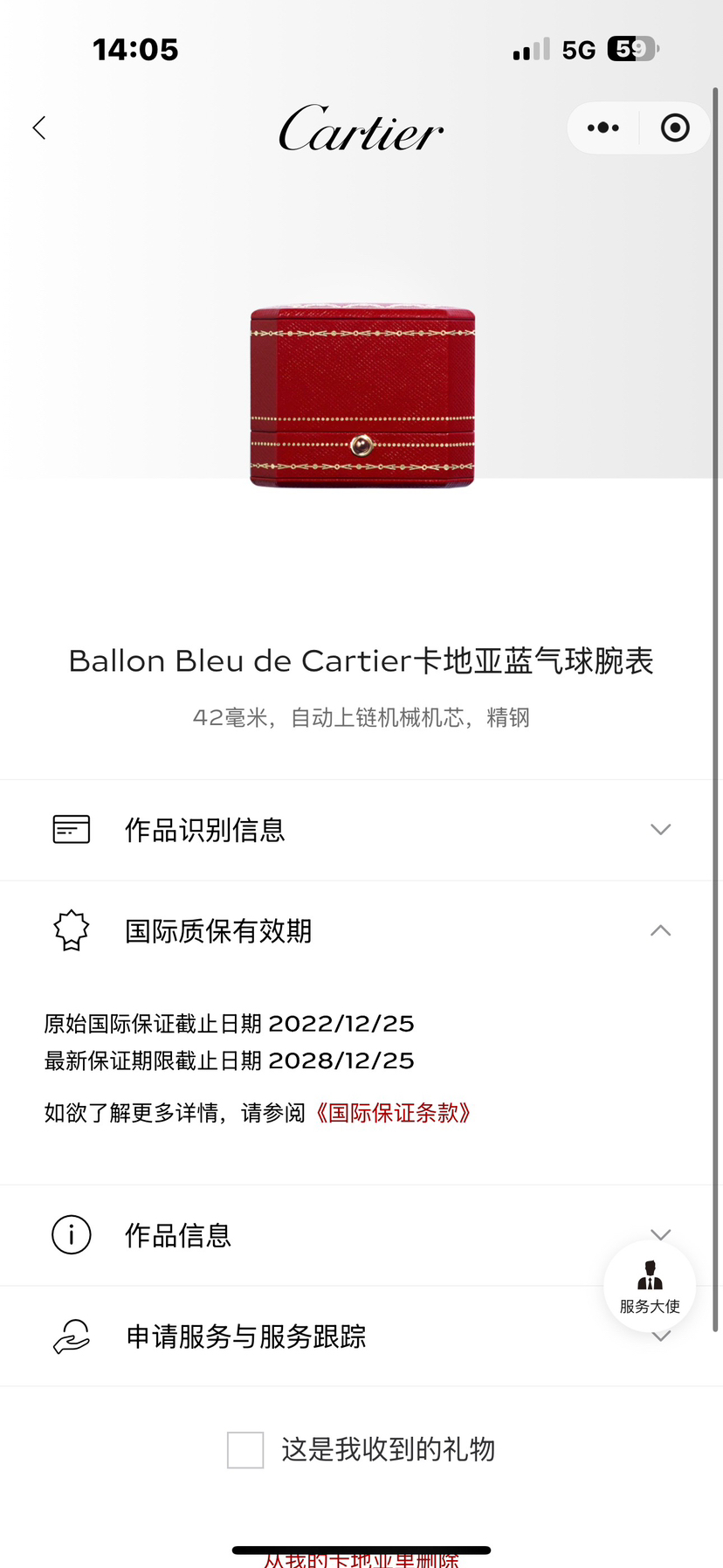Check the 这是我收到的礼物 checkbox

click(245, 1450)
